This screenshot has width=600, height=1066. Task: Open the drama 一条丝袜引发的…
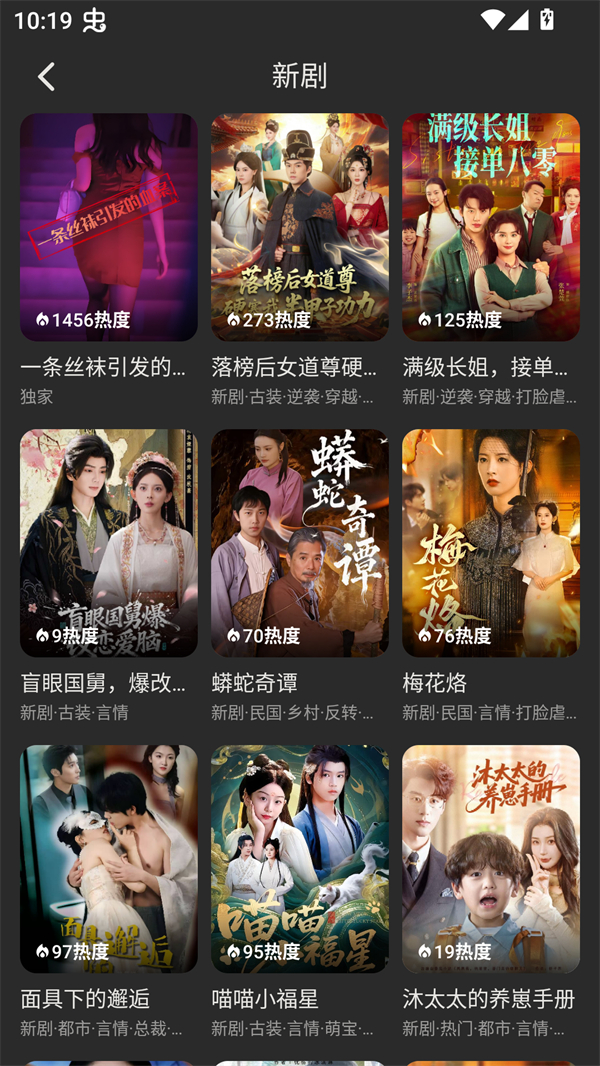(x=108, y=227)
